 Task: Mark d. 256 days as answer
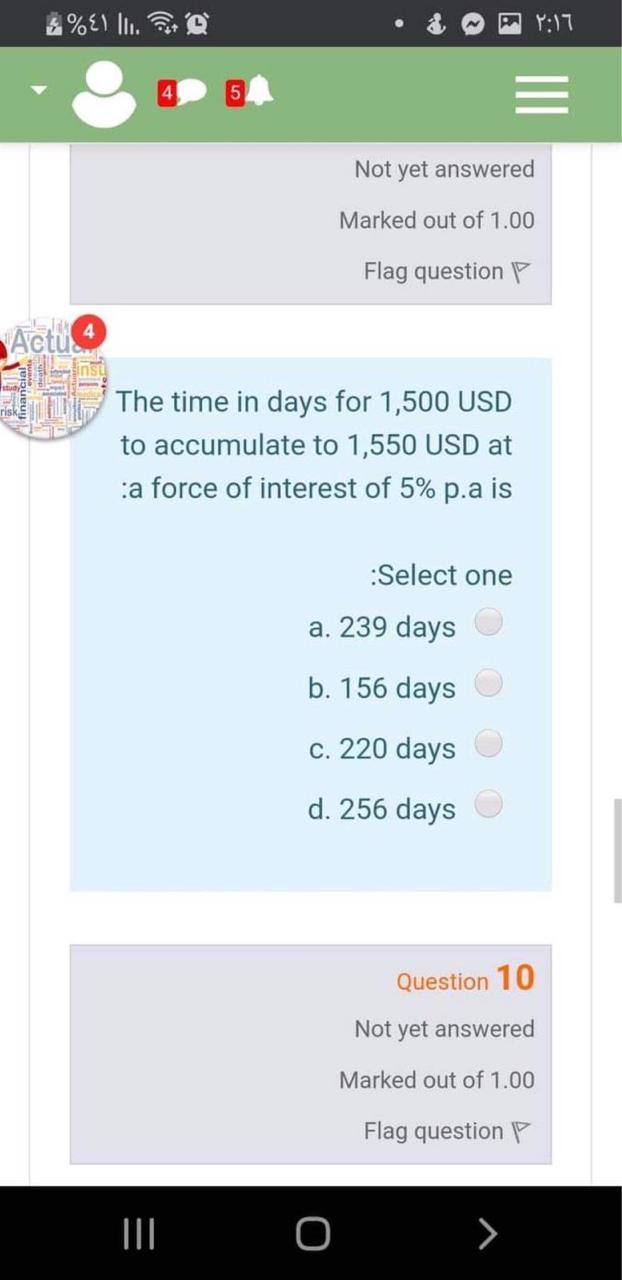coord(487,804)
